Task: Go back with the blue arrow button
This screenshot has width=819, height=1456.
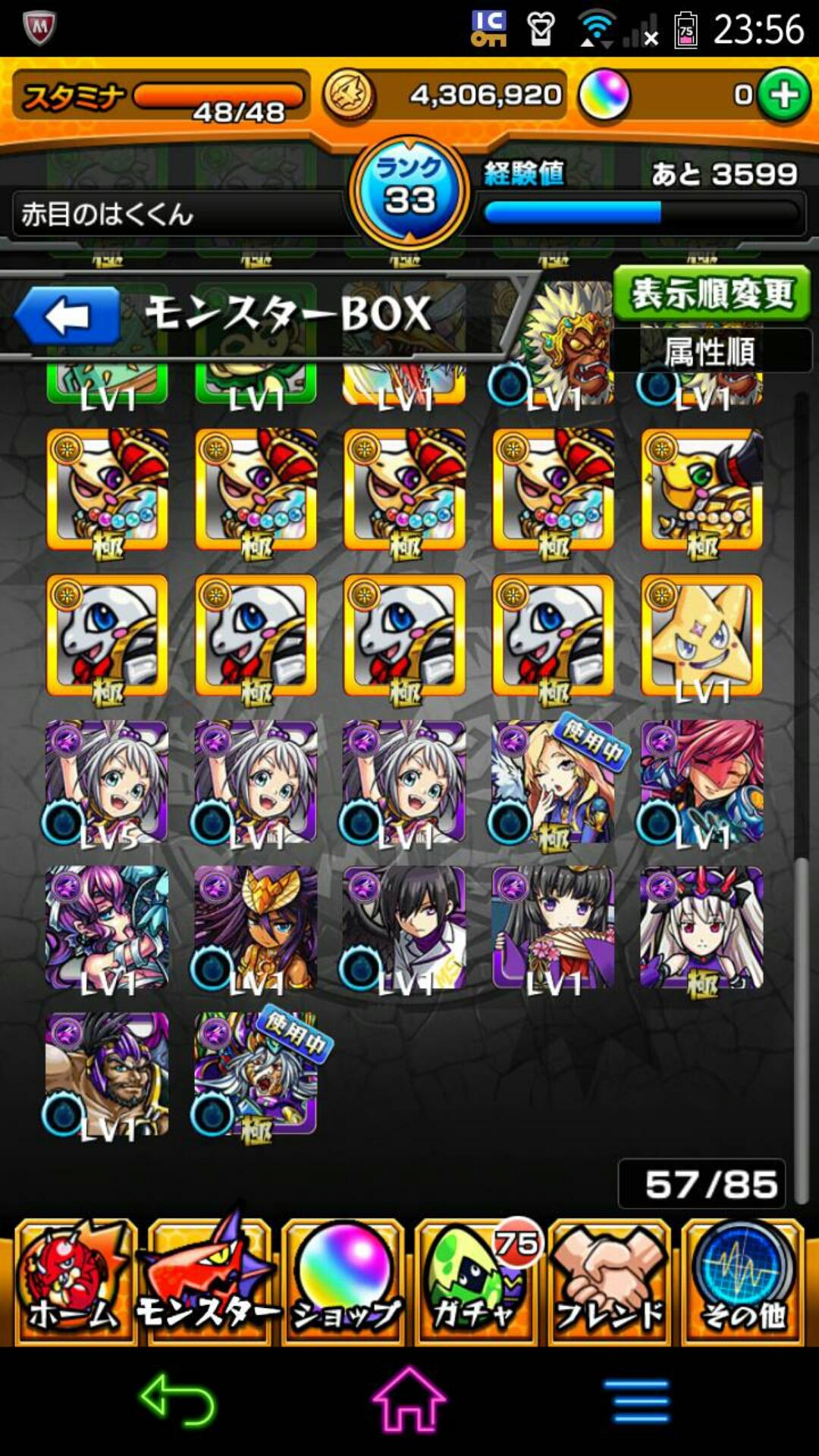Action: (x=67, y=315)
